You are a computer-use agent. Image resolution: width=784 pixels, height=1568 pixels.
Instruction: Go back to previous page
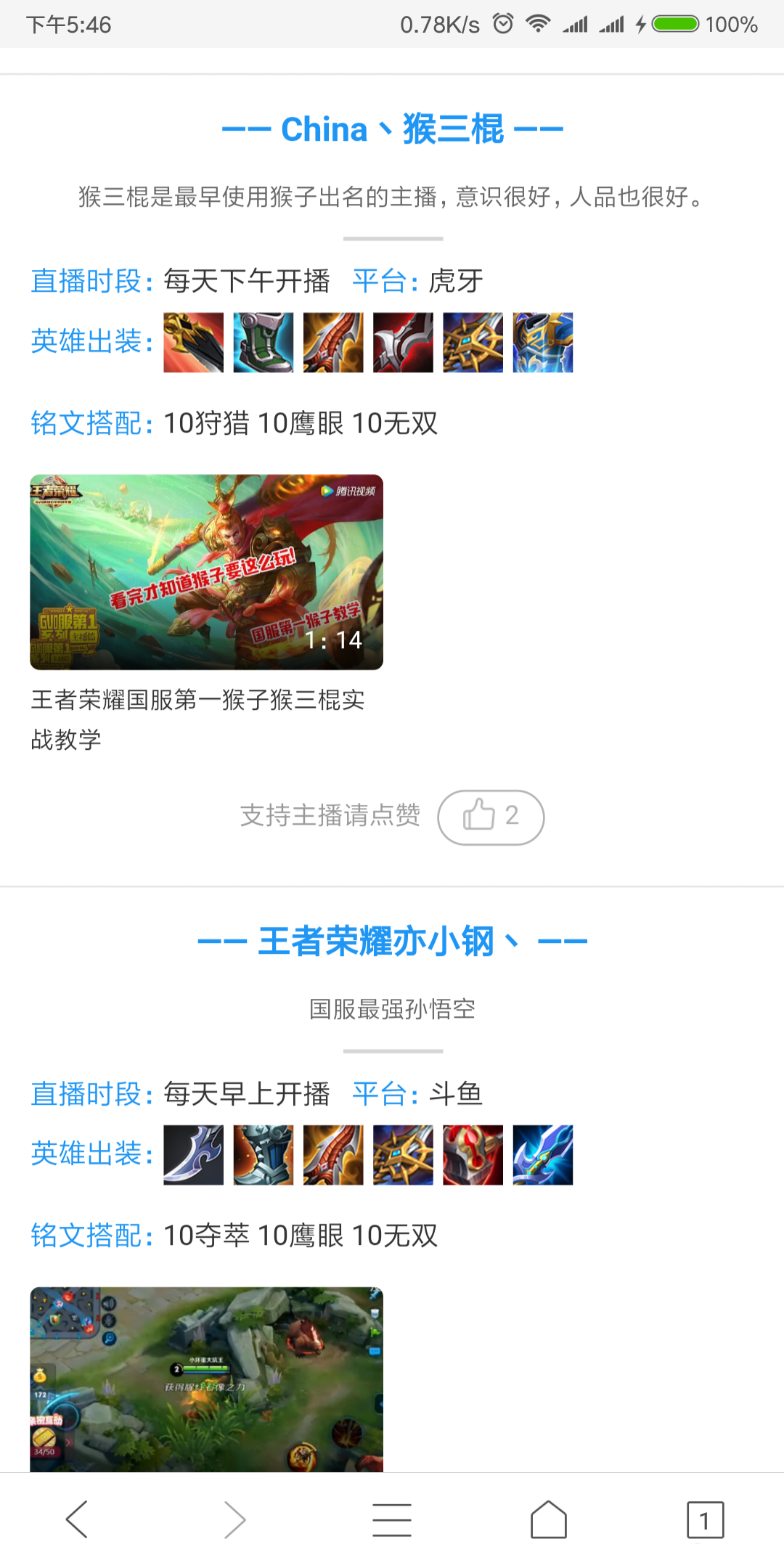coord(77,1519)
